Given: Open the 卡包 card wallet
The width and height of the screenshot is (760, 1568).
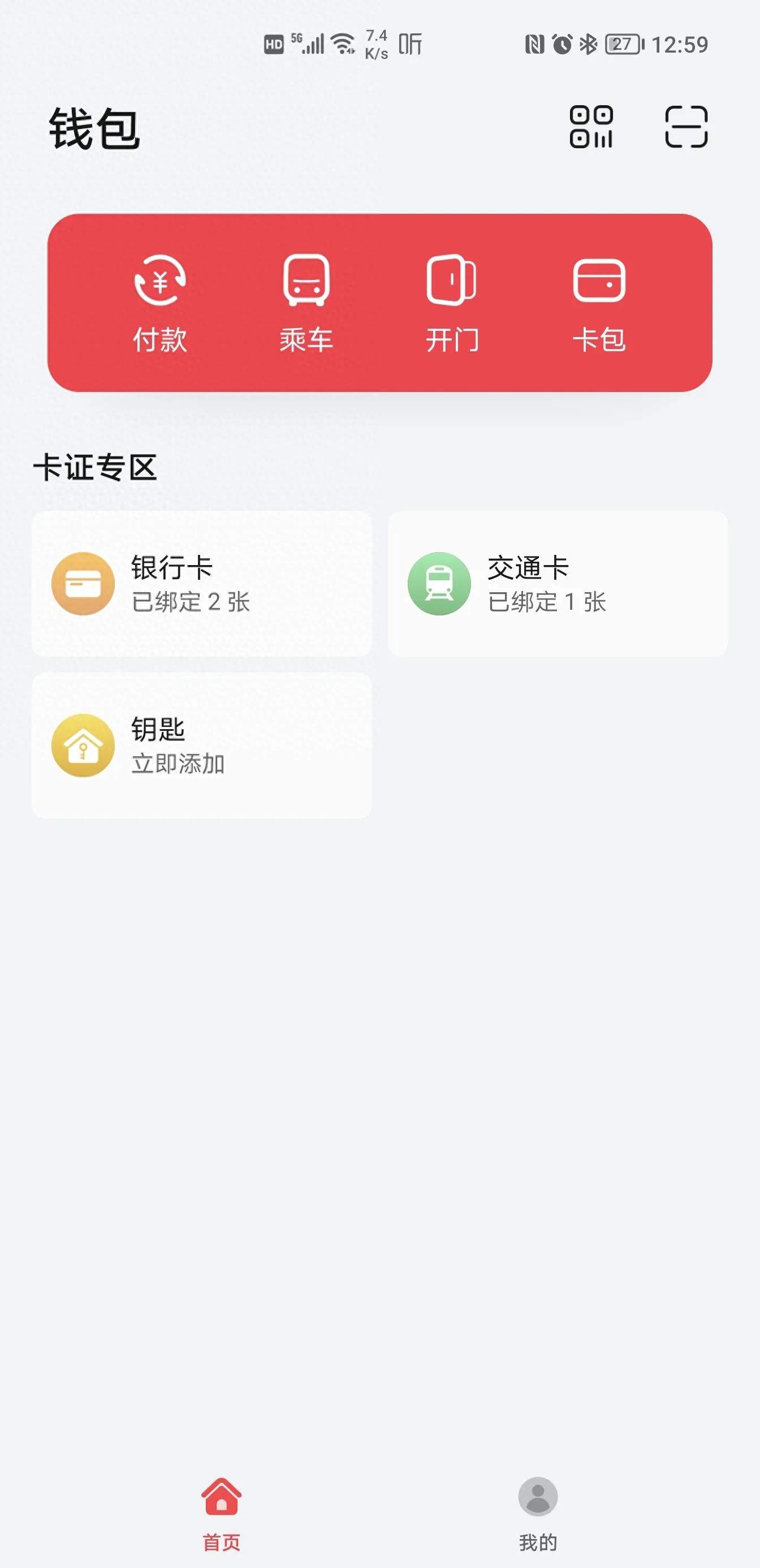Looking at the screenshot, I should click(x=599, y=303).
